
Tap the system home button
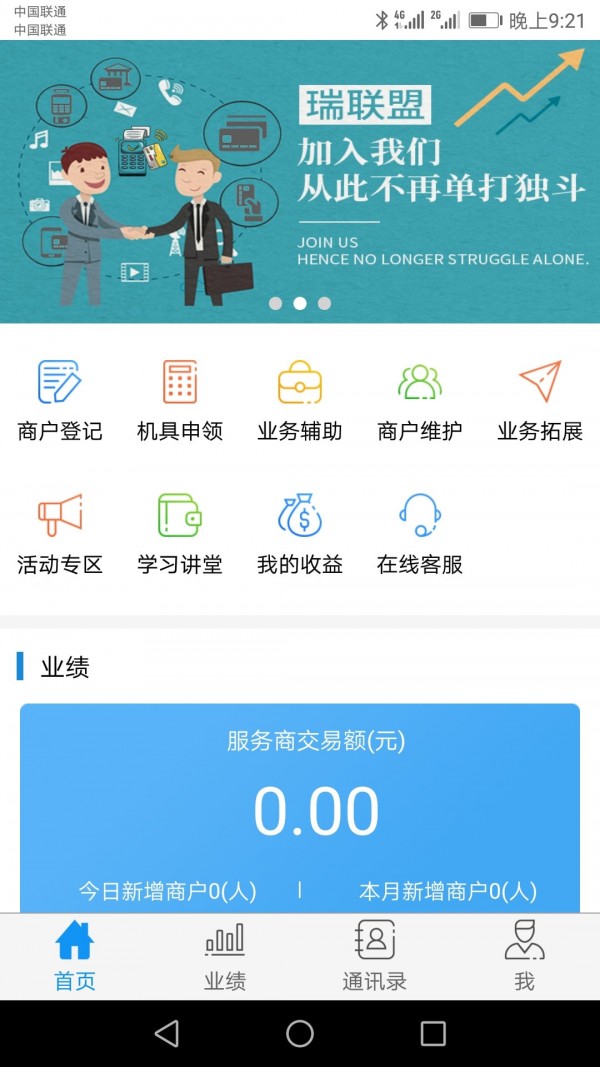(300, 1033)
